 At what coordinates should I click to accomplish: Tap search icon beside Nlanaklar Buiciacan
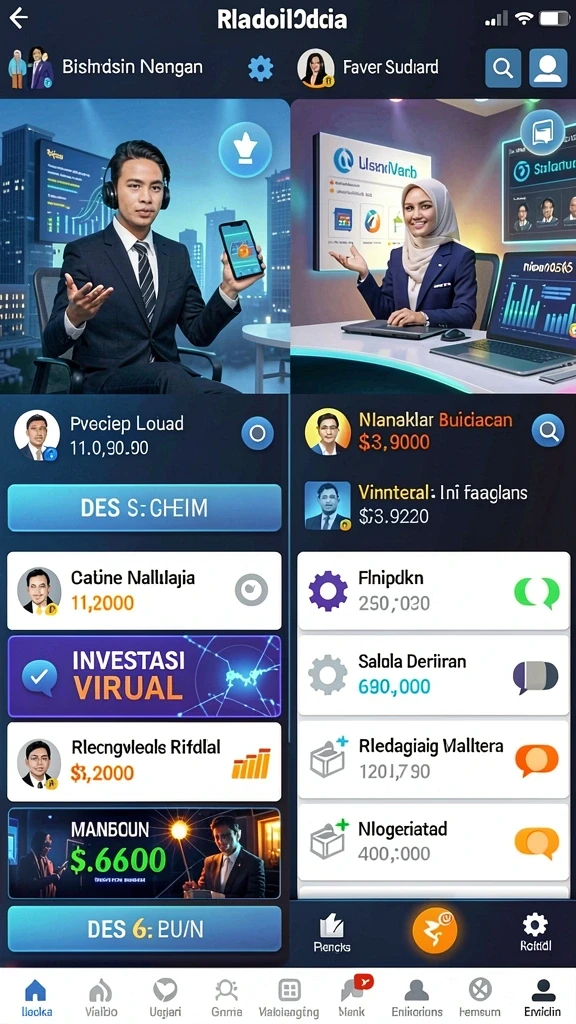coord(547,430)
